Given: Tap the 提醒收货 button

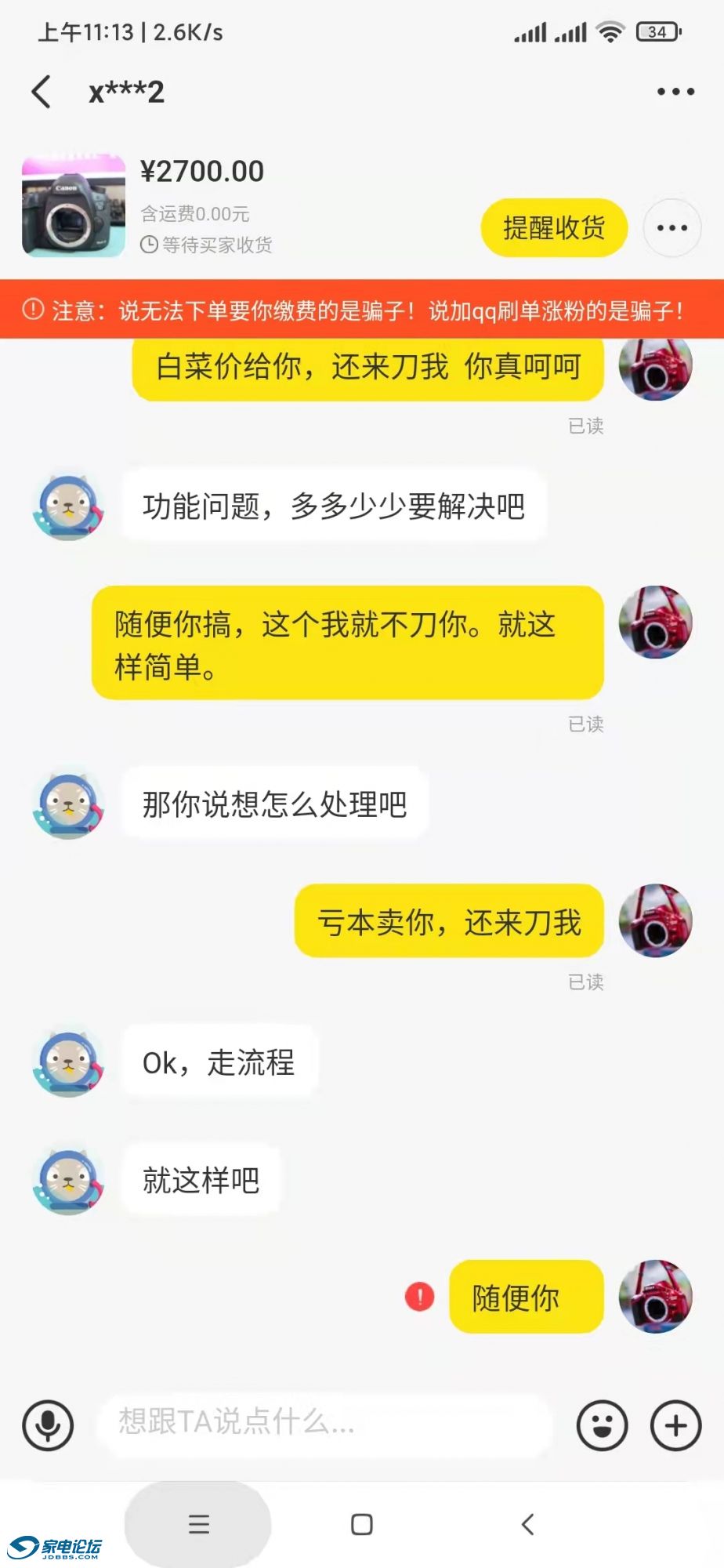Looking at the screenshot, I should (x=553, y=228).
